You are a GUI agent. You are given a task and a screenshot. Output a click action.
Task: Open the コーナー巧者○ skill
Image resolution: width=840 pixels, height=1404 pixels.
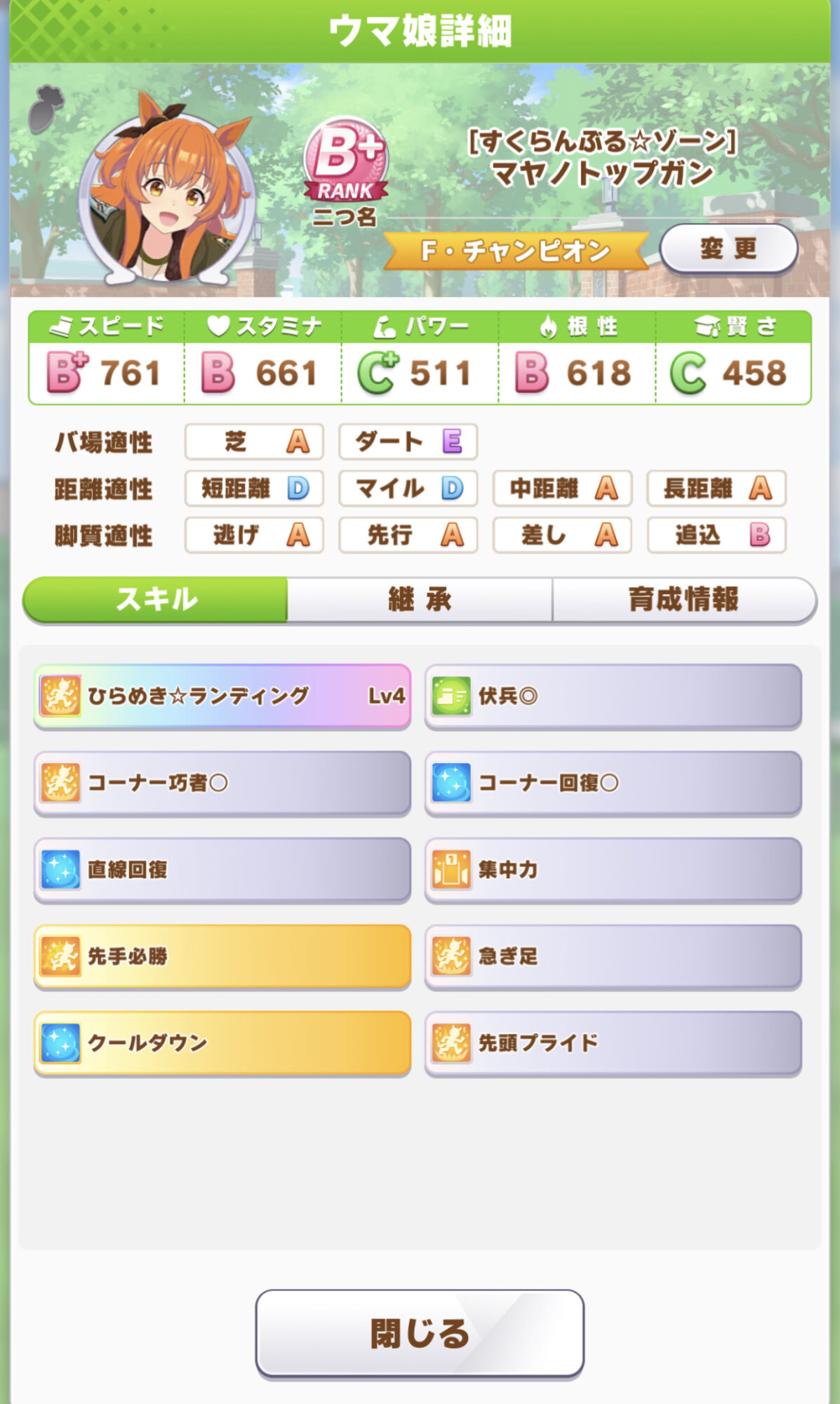(x=222, y=783)
